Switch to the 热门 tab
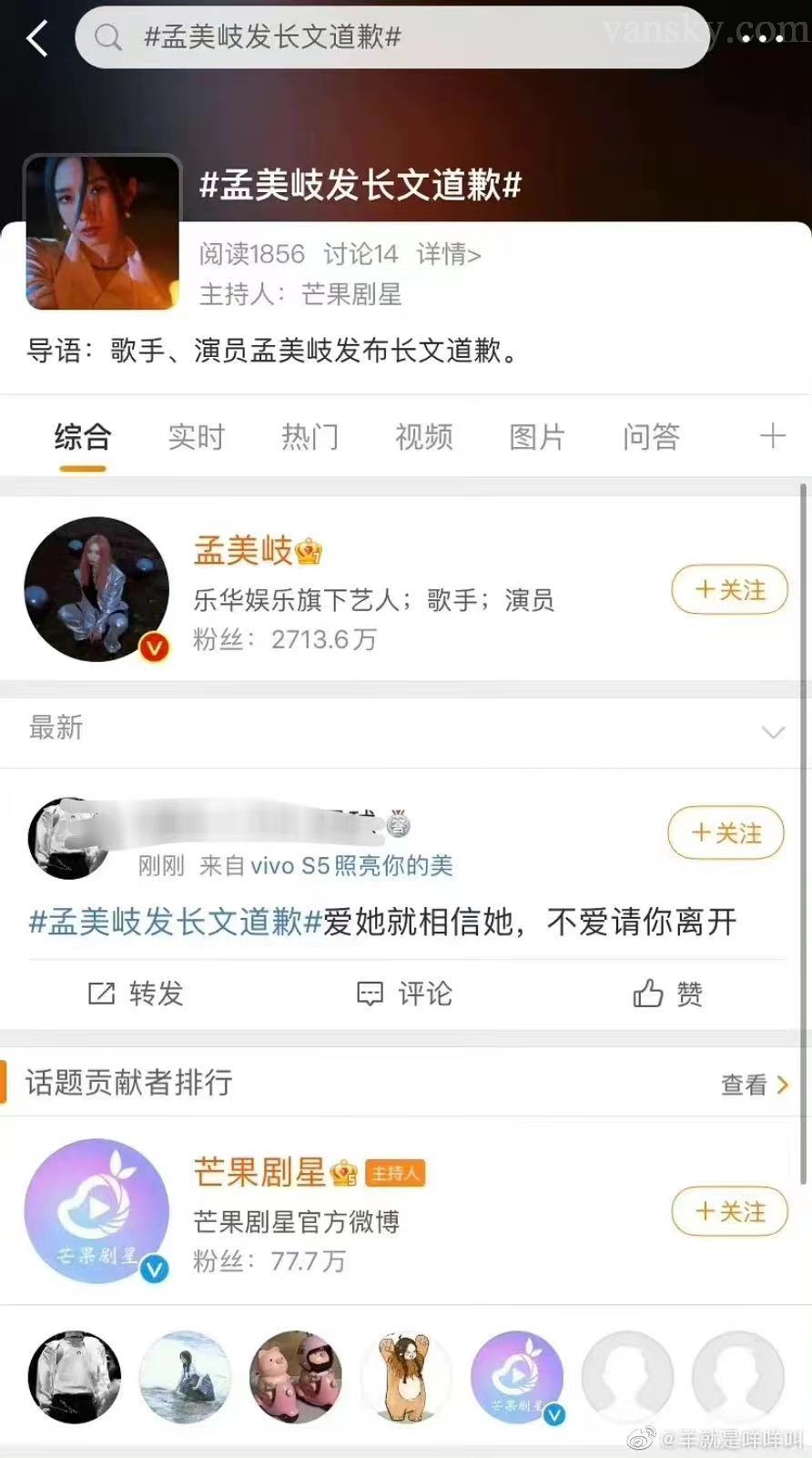This screenshot has width=812, height=1458. (x=310, y=437)
